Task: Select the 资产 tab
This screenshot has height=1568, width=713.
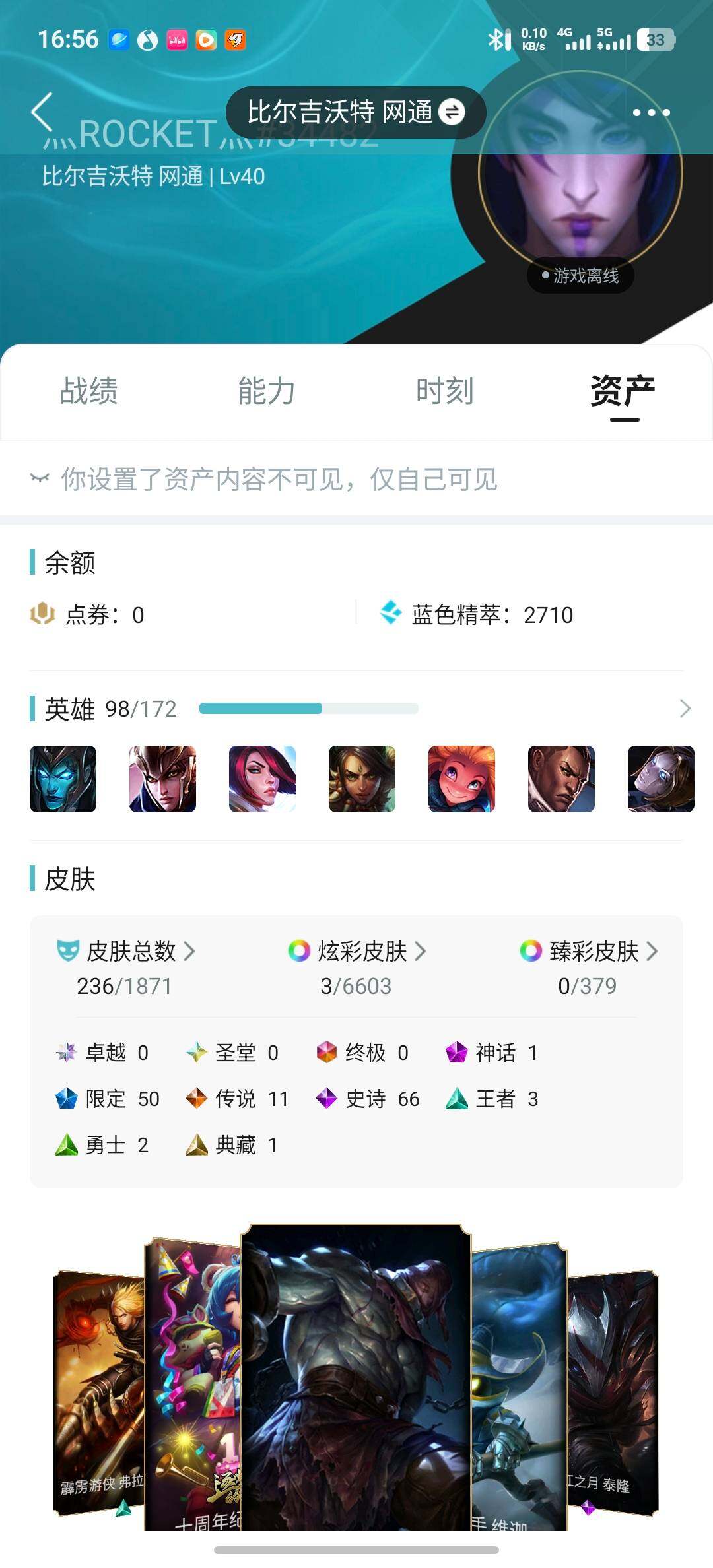Action: [x=623, y=391]
